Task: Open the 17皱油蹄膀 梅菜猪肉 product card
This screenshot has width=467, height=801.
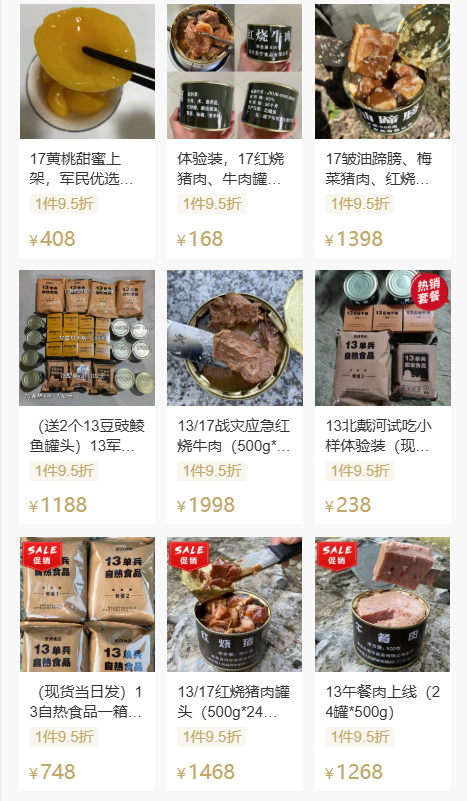Action: (x=383, y=131)
